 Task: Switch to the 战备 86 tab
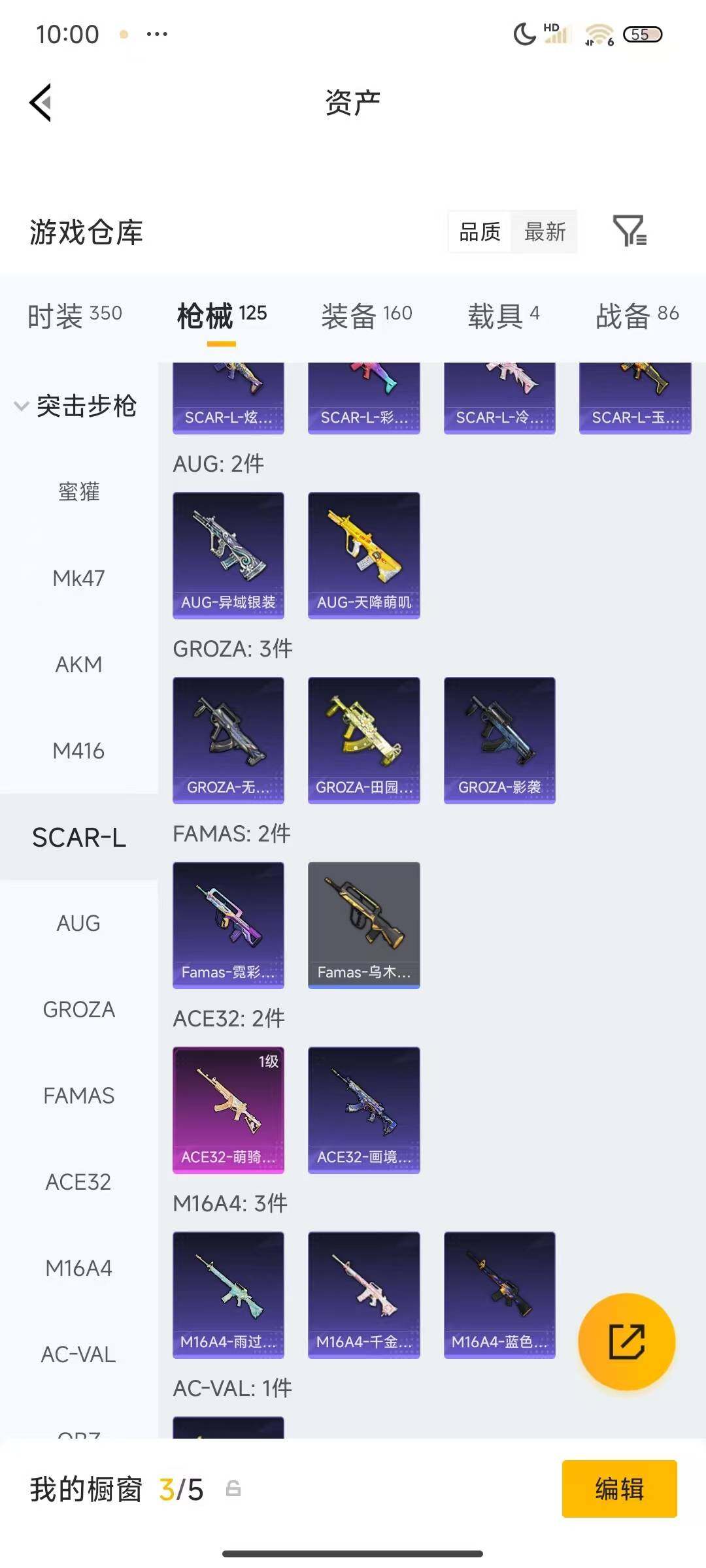coord(637,316)
